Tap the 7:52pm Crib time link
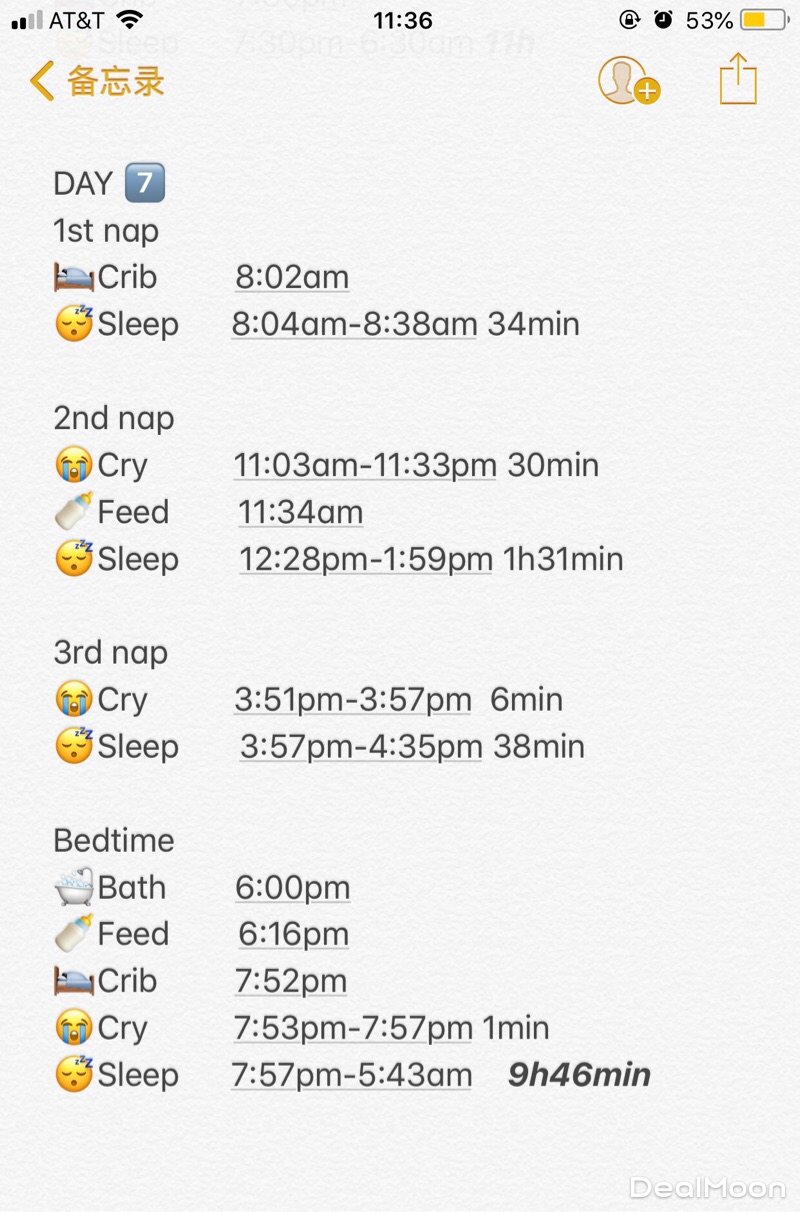Screen dimensions: 800x1212 [x=291, y=981]
